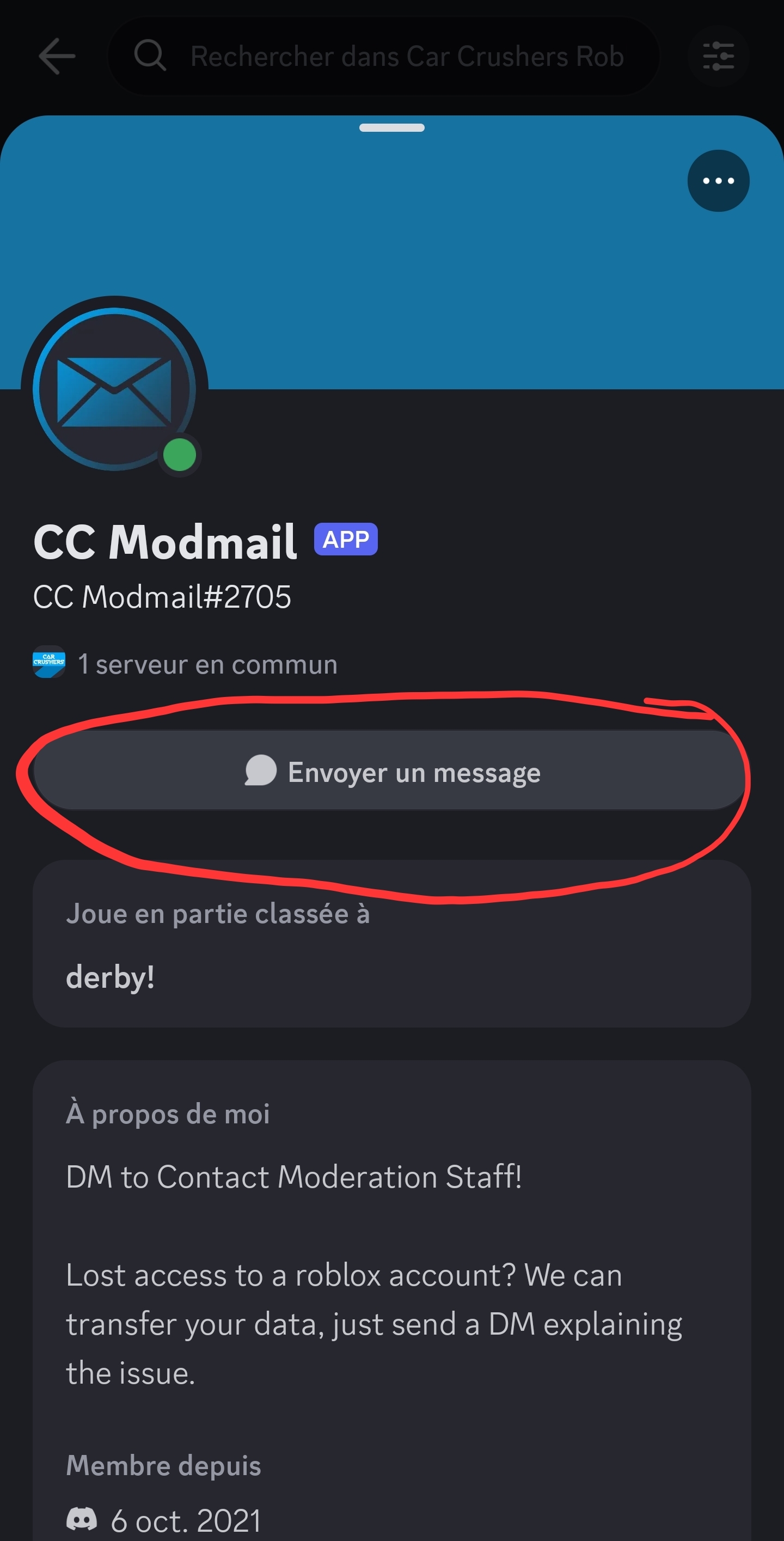Screen dimensions: 784x1541
Task: Tap the drag handle atop the profile sheet
Action: (x=391, y=127)
